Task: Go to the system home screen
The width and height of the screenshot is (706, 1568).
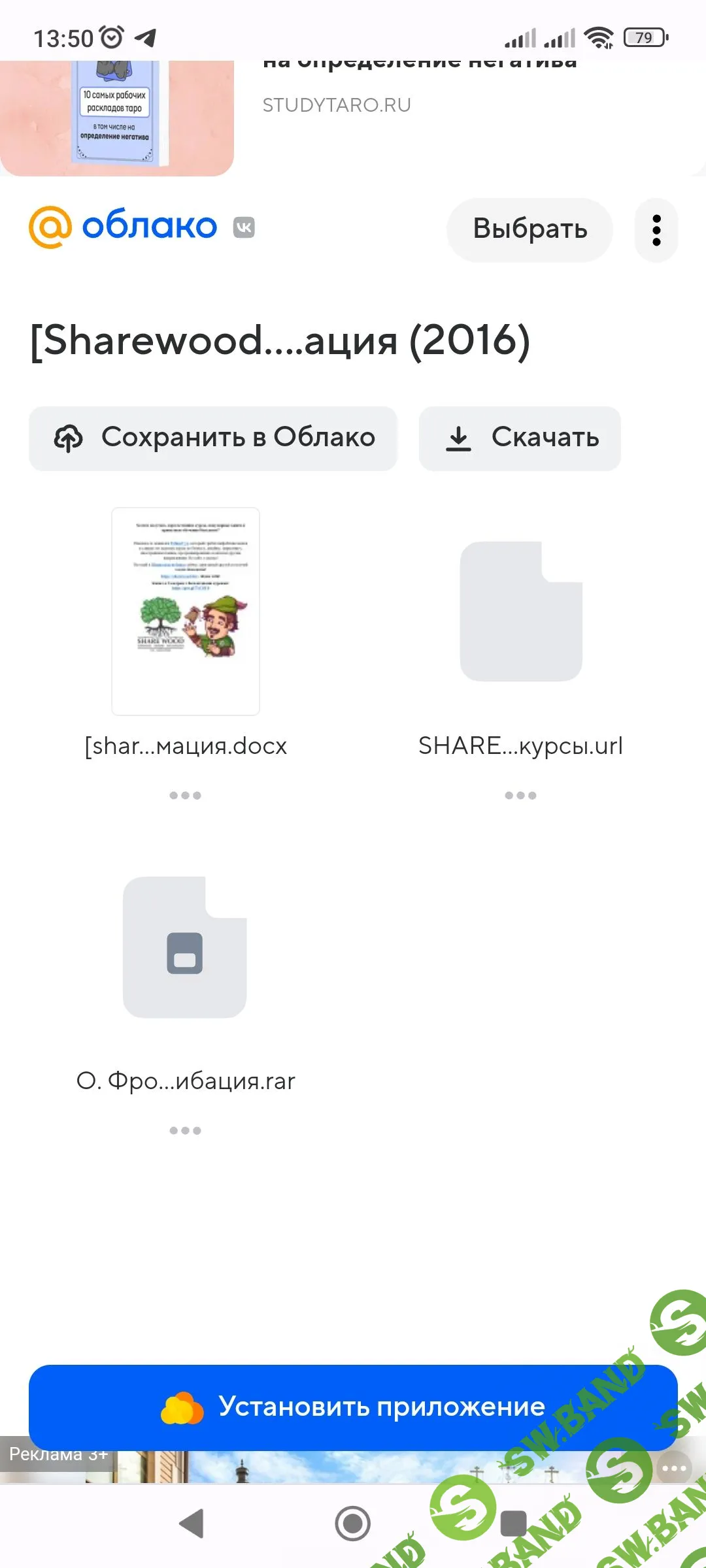Action: [x=353, y=1524]
